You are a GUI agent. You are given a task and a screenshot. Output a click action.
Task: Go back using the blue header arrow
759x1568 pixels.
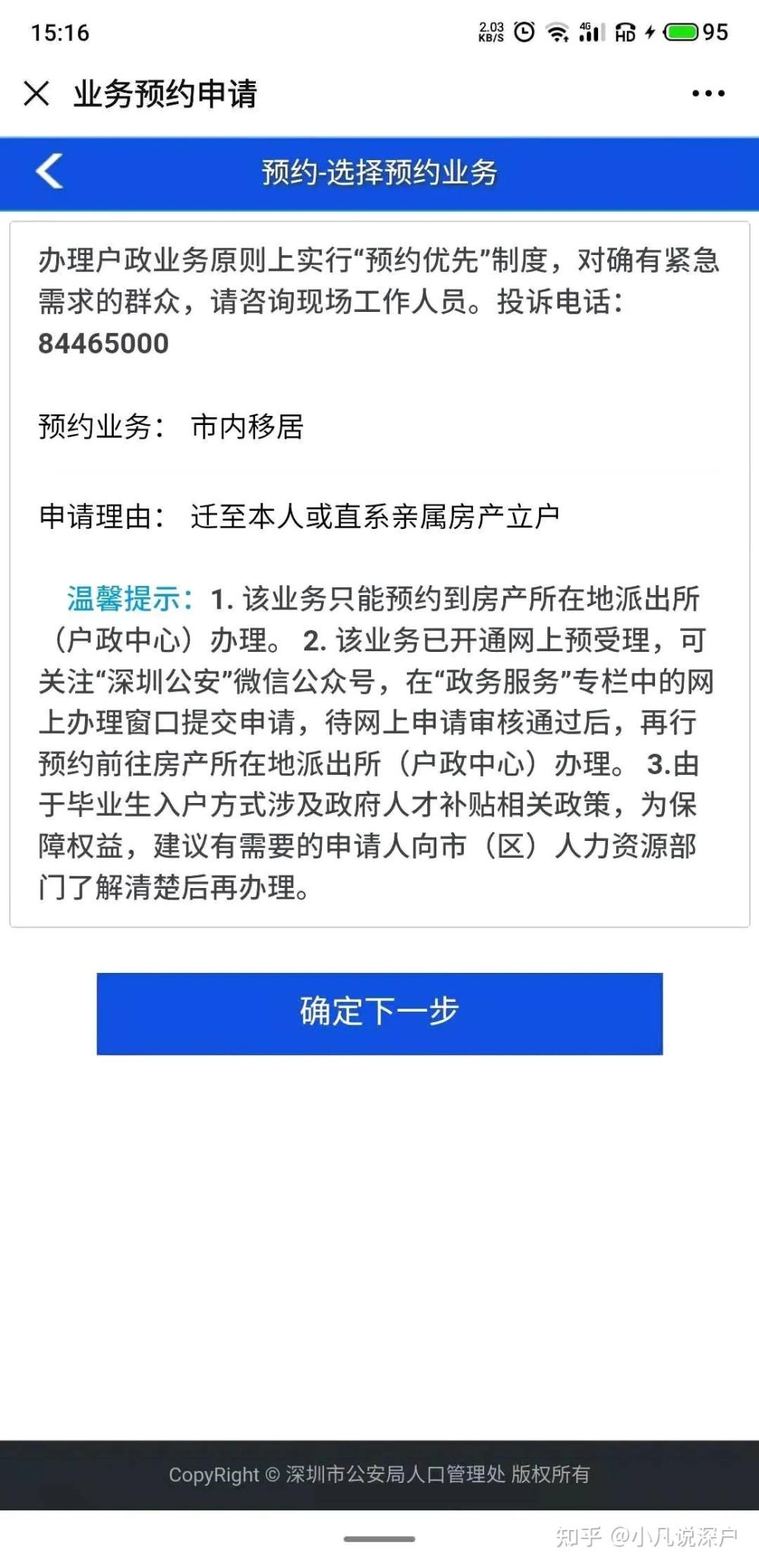click(x=49, y=171)
